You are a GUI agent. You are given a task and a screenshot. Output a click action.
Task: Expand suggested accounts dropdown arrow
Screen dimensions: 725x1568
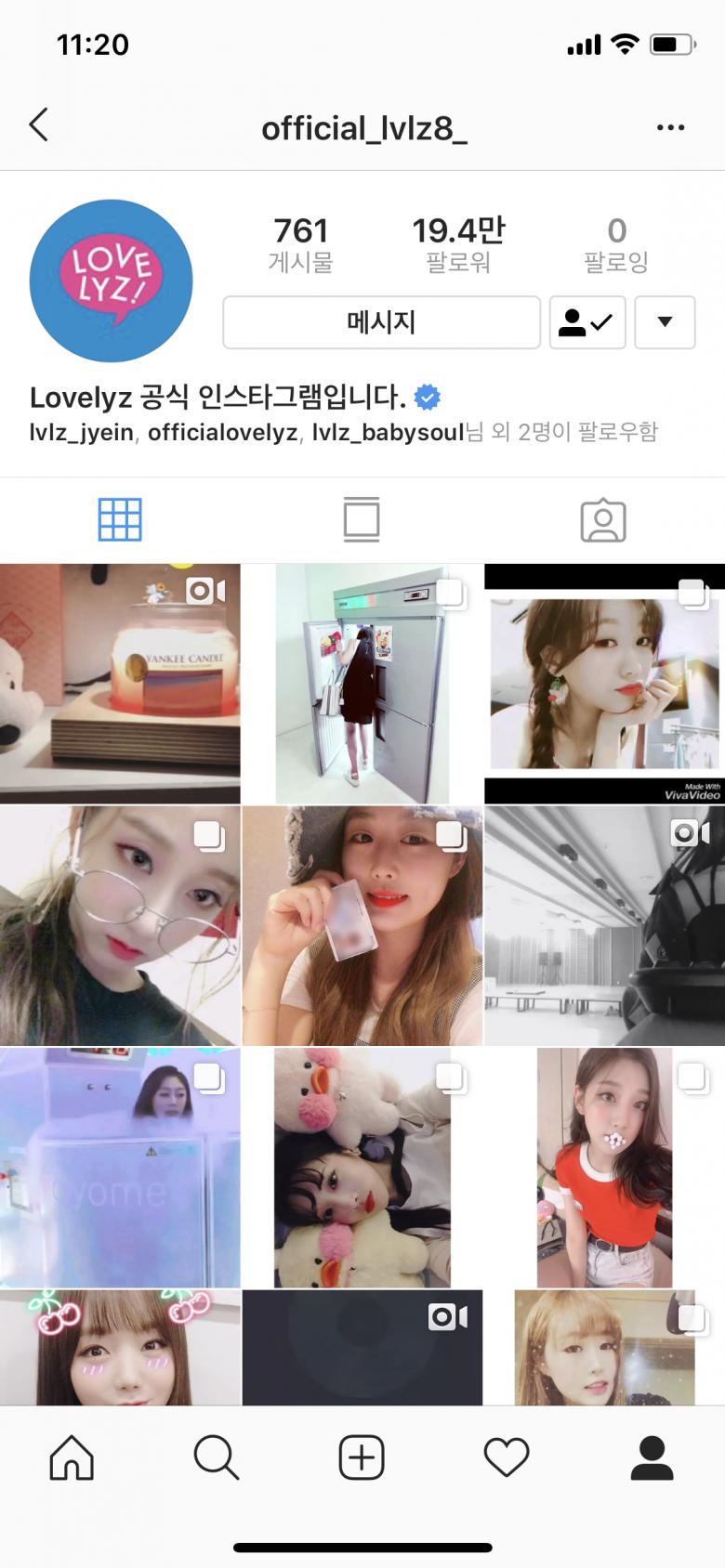click(x=665, y=322)
